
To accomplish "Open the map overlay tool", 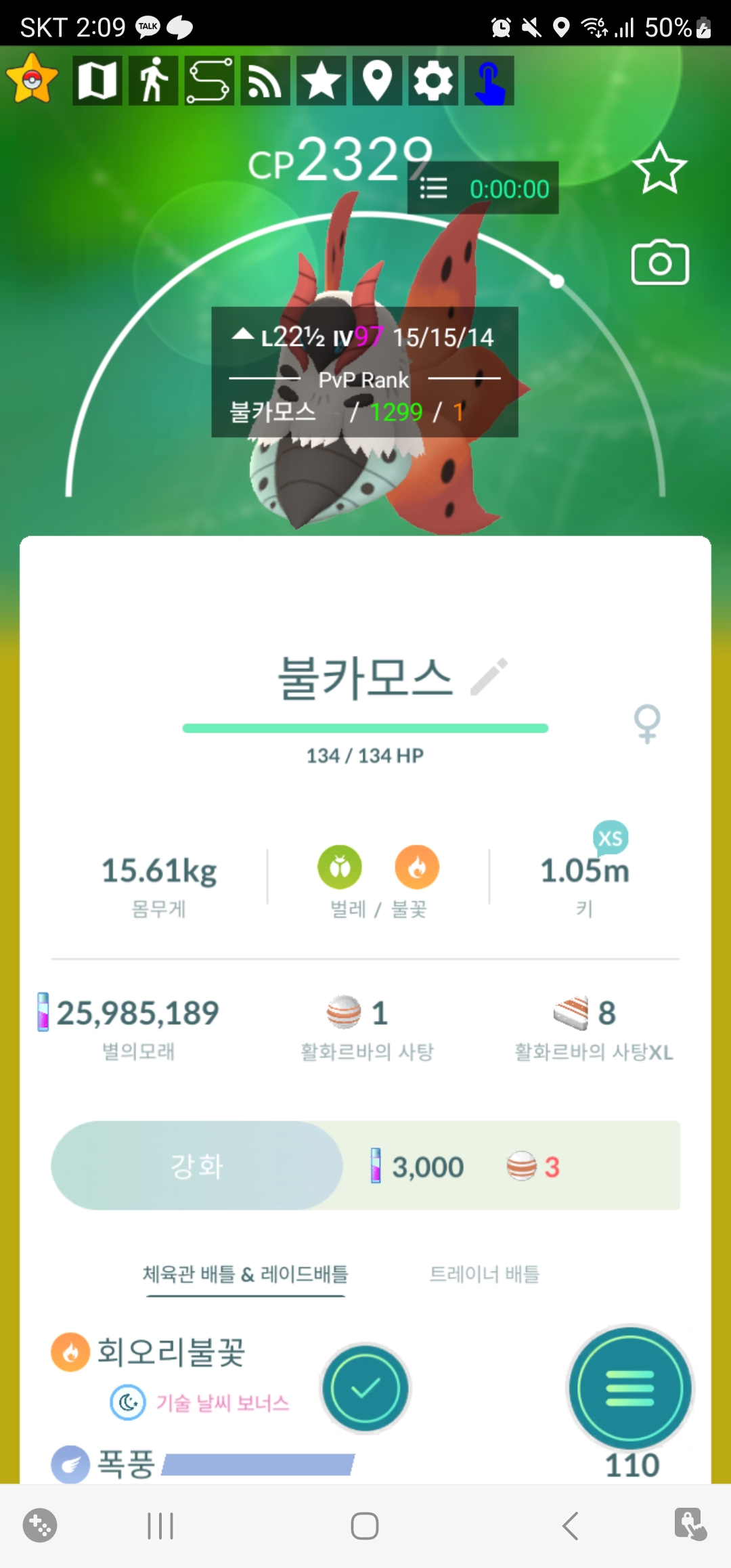I will pos(97,81).
